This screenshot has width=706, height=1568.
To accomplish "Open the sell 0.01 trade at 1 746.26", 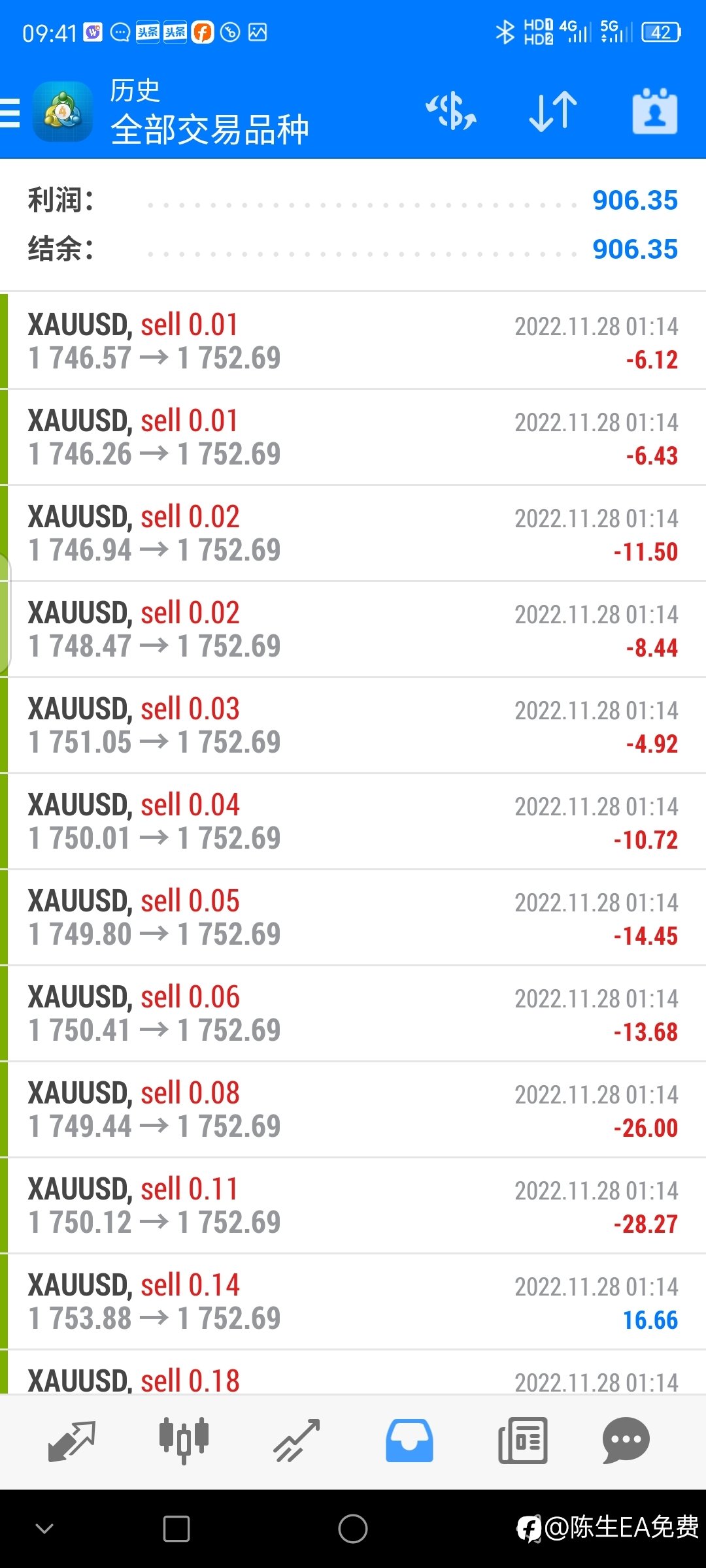I will click(353, 437).
